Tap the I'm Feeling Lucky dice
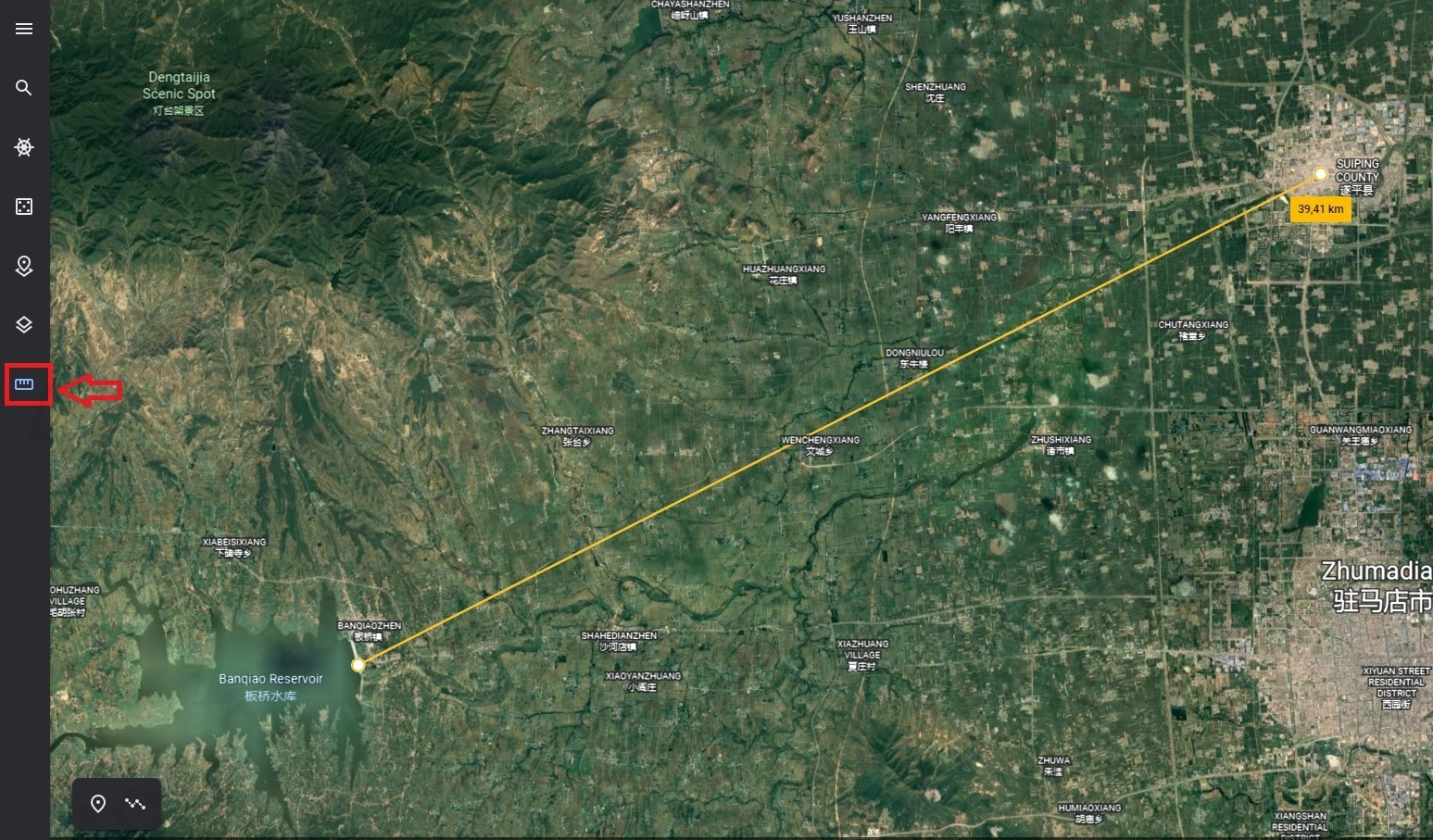This screenshot has width=1433, height=840. (24, 207)
